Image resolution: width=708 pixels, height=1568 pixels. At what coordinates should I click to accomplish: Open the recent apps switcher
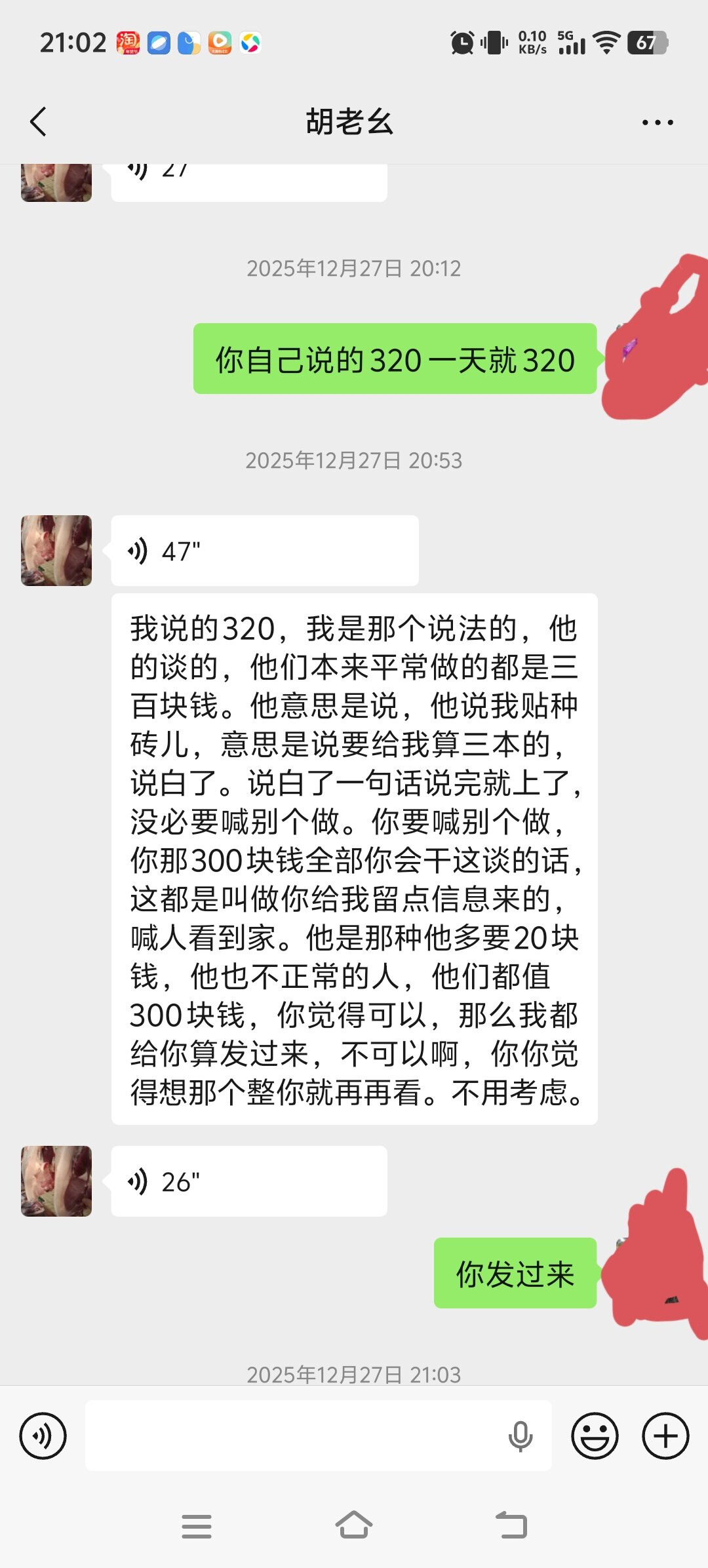click(197, 1526)
